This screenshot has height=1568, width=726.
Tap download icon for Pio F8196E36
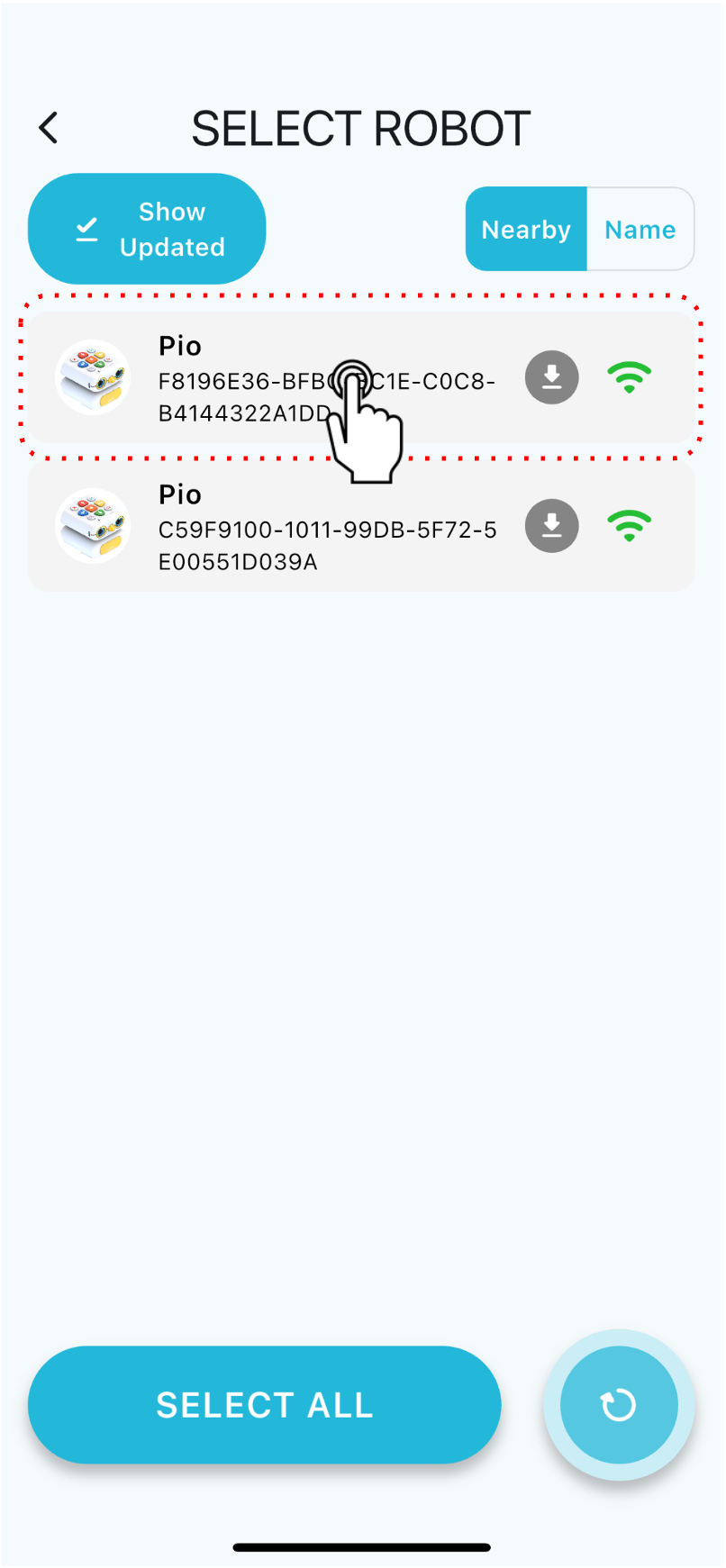552,377
